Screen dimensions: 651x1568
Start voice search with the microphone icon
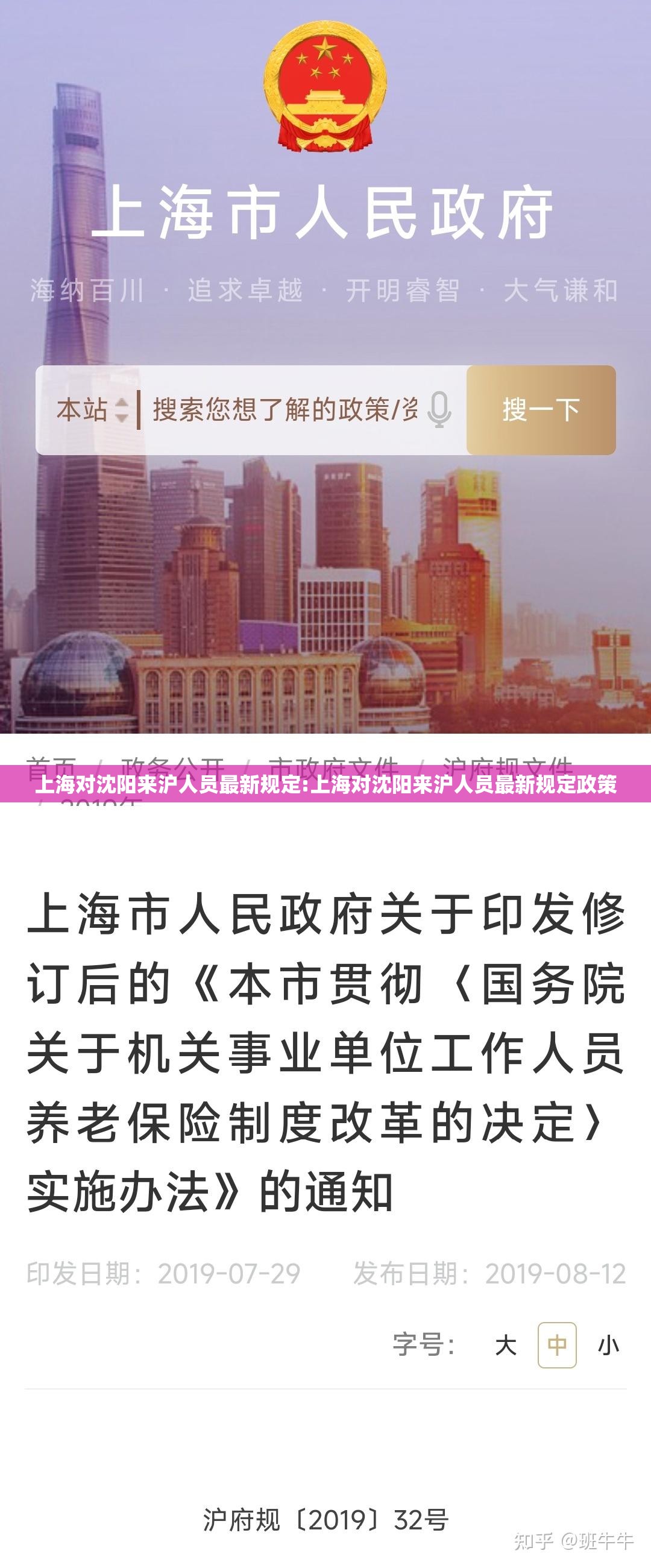coord(439,410)
